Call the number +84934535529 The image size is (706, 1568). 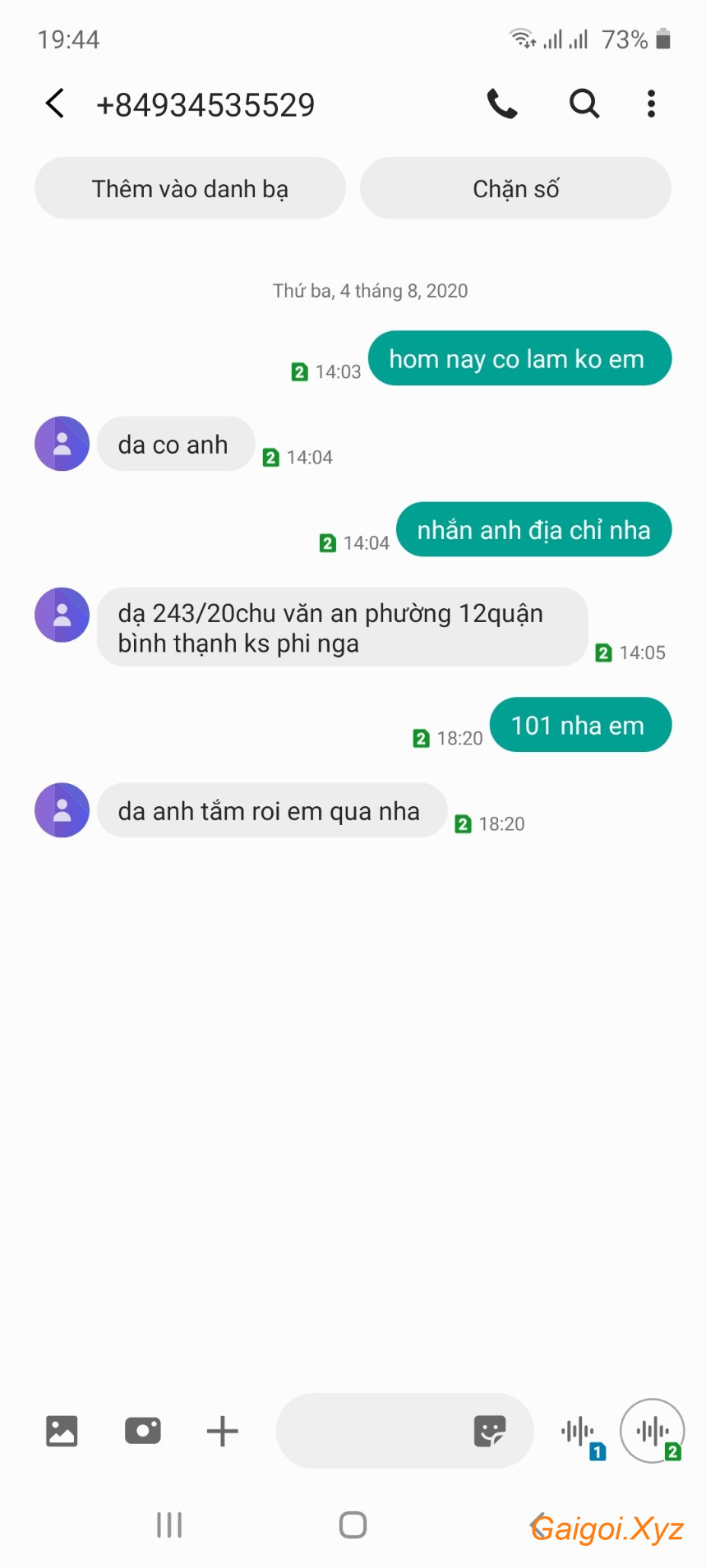coord(502,104)
